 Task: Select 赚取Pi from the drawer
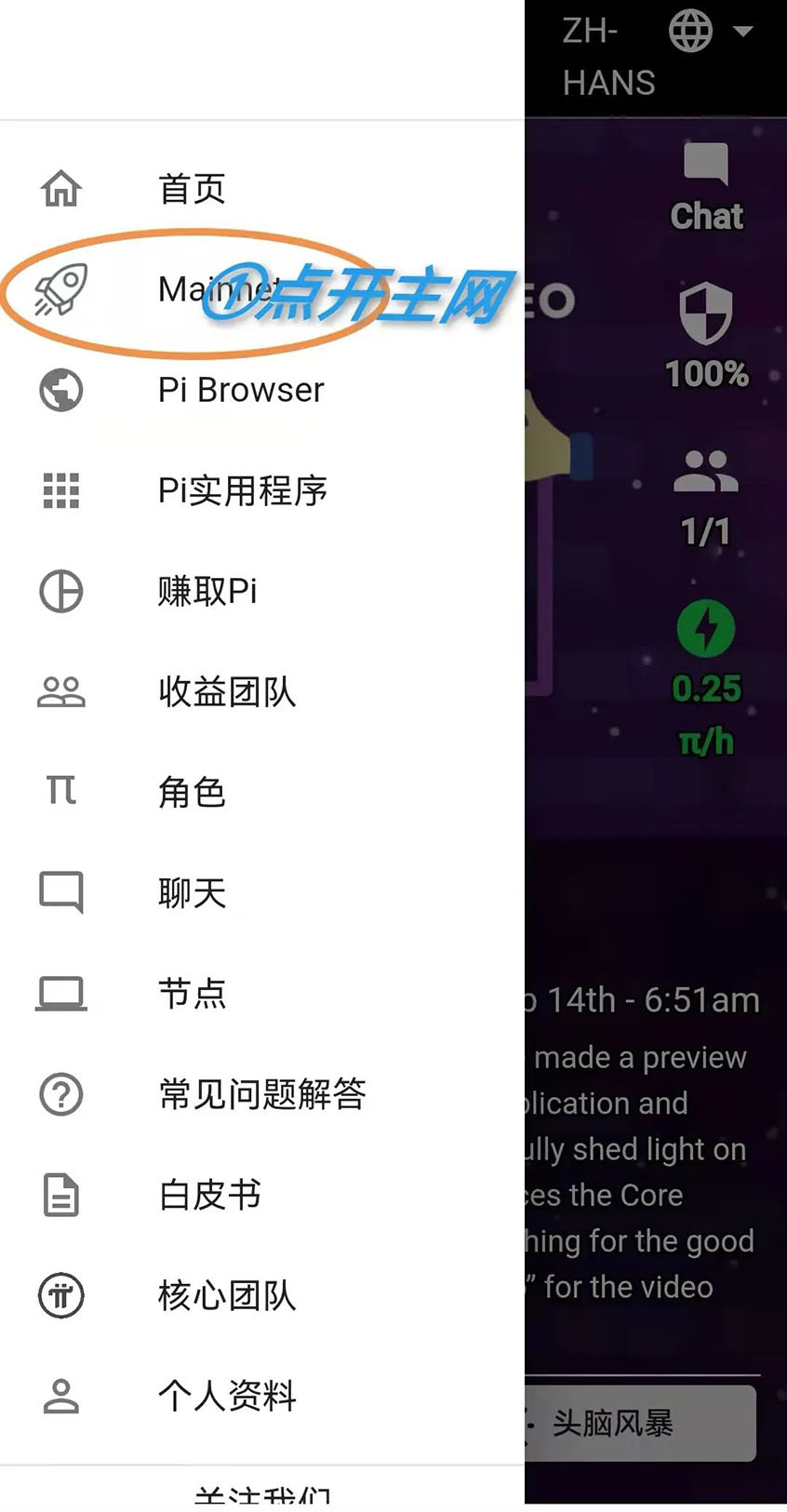[207, 591]
